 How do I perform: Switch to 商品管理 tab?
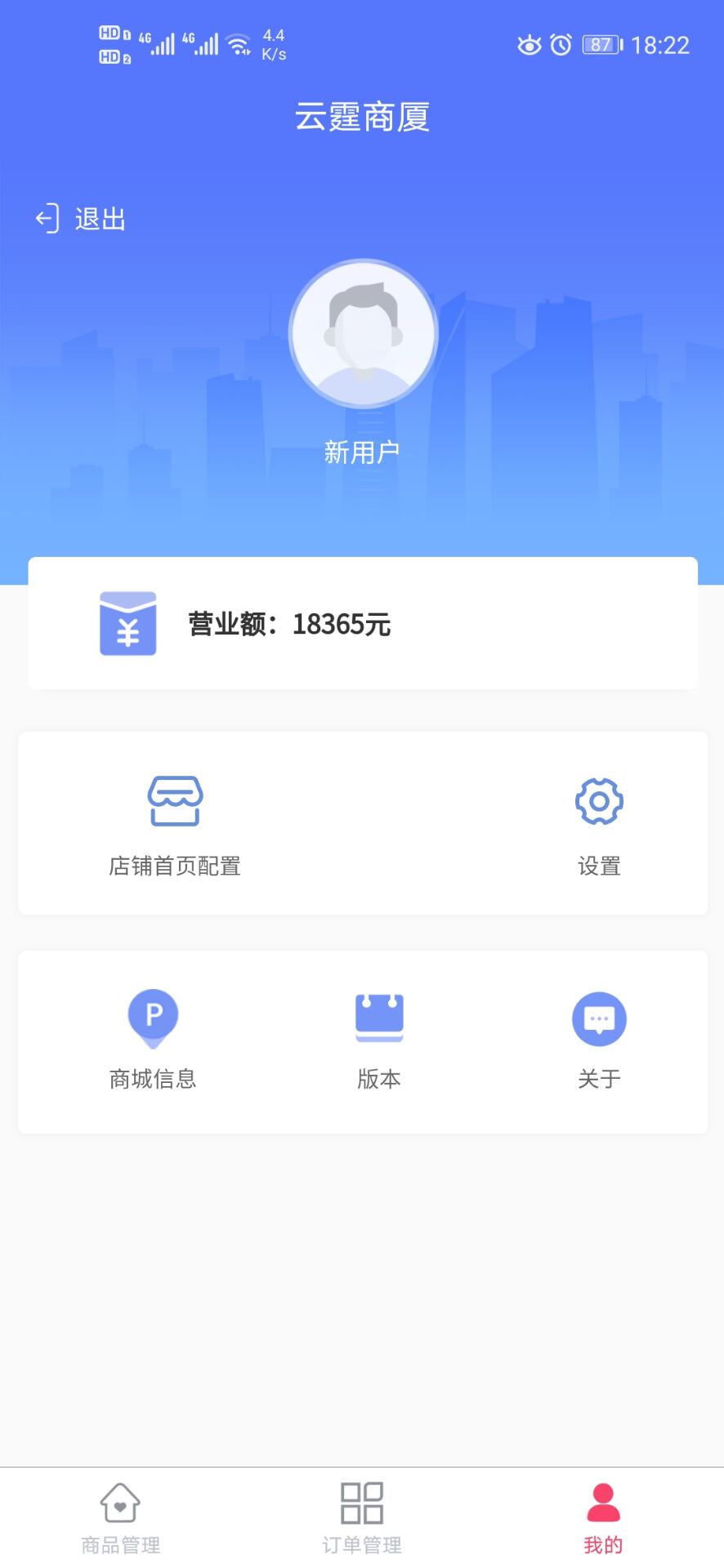pyautogui.click(x=121, y=1517)
